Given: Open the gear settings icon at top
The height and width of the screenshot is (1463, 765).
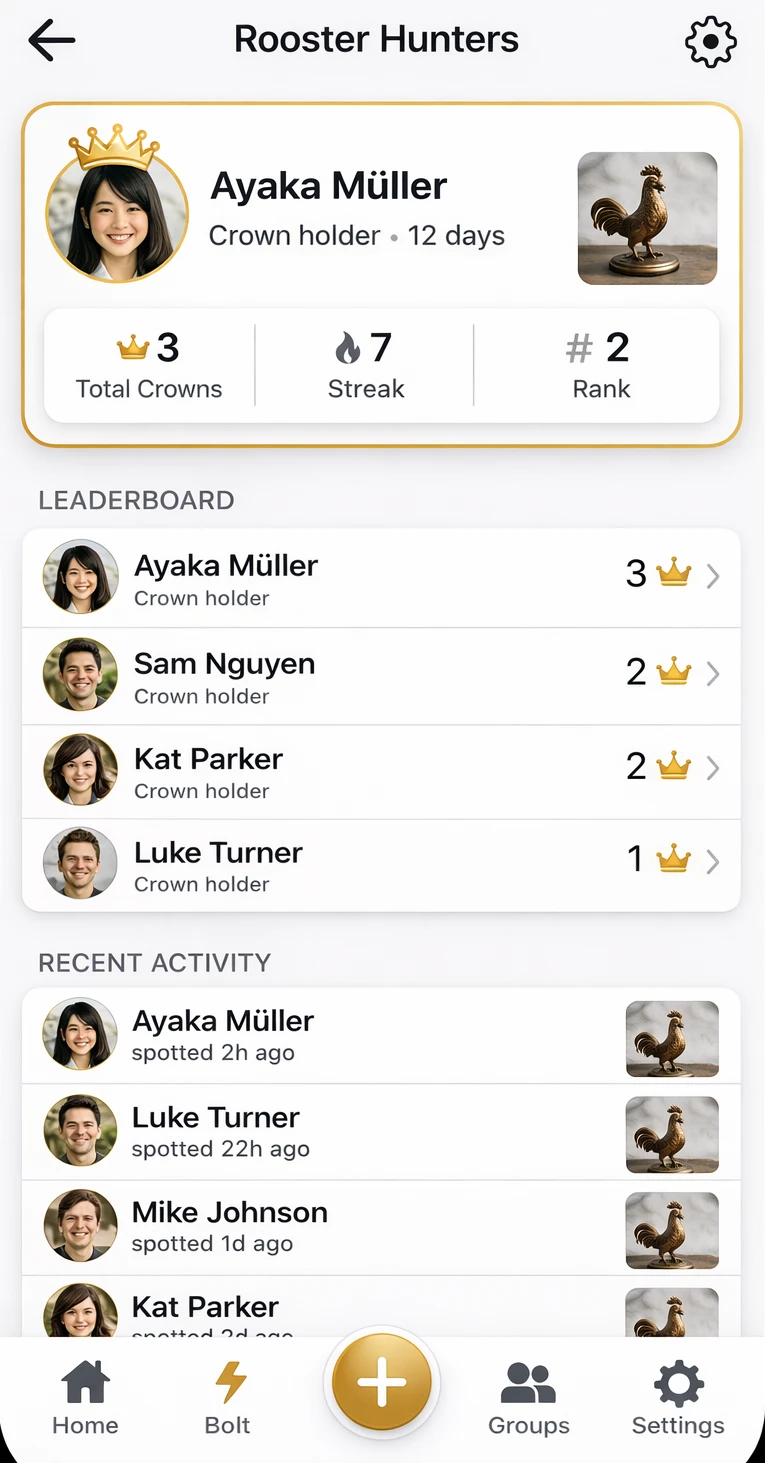Looking at the screenshot, I should point(710,42).
